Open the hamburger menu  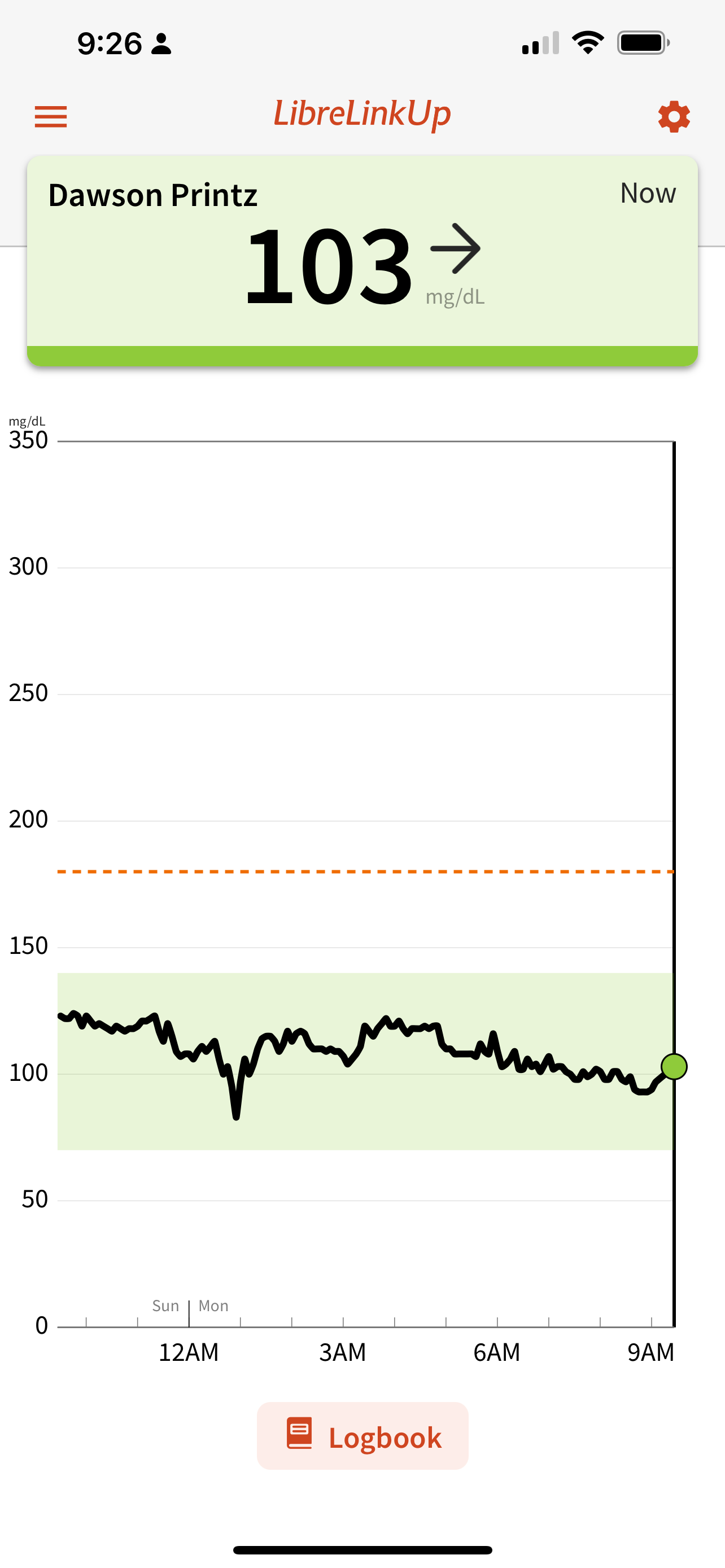50,116
